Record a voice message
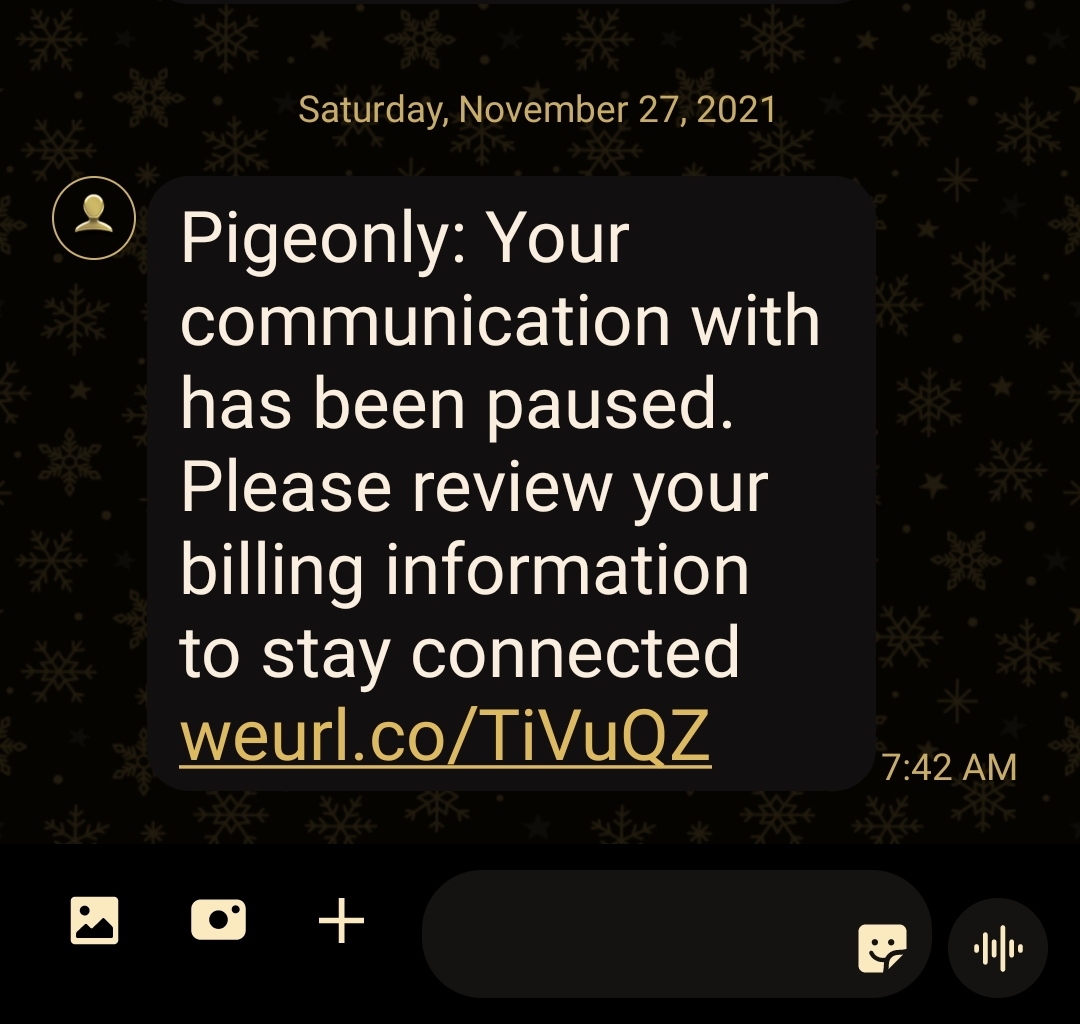The width and height of the screenshot is (1080, 1024). 997,947
